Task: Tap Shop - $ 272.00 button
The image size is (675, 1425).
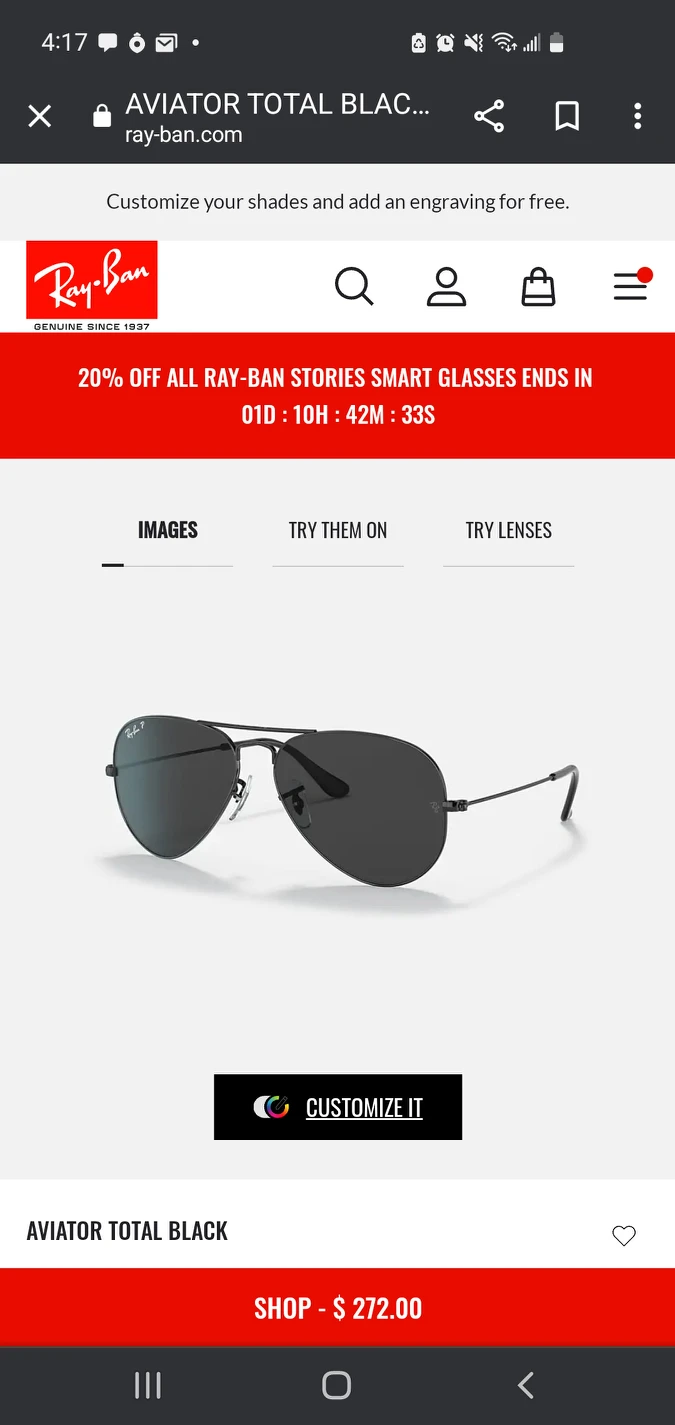Action: point(337,1308)
